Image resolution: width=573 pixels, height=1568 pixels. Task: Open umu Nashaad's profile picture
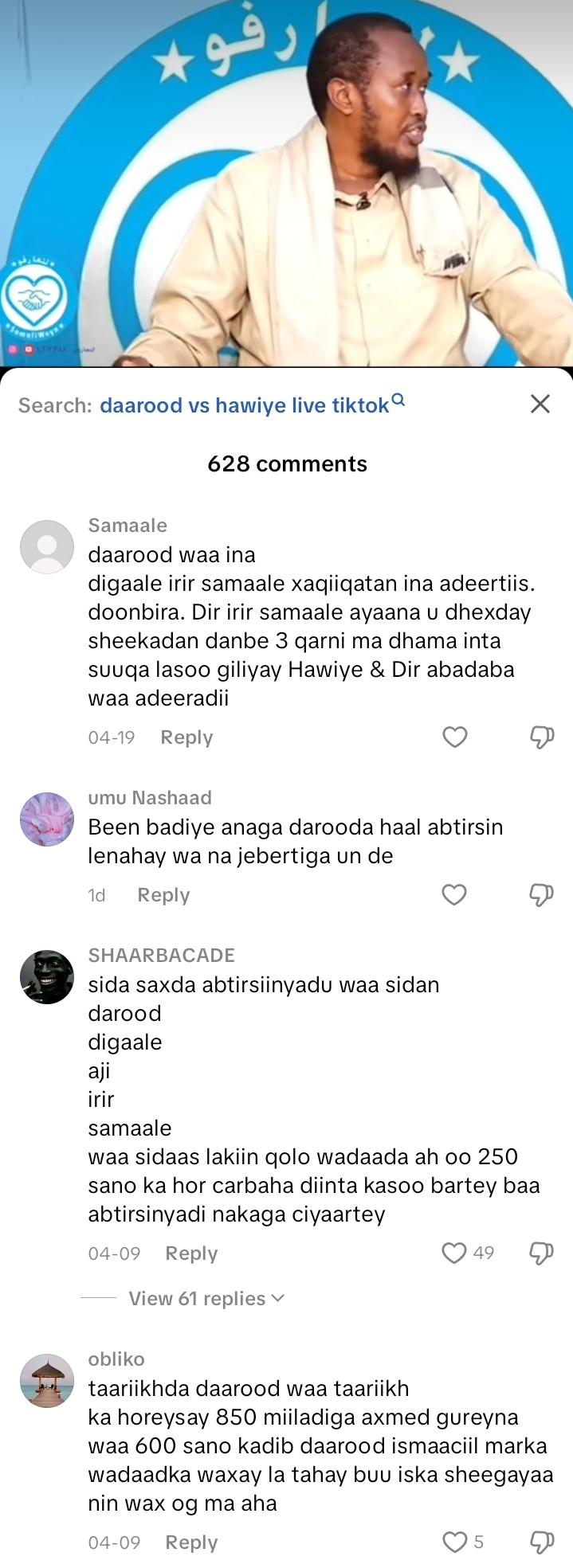[x=47, y=819]
